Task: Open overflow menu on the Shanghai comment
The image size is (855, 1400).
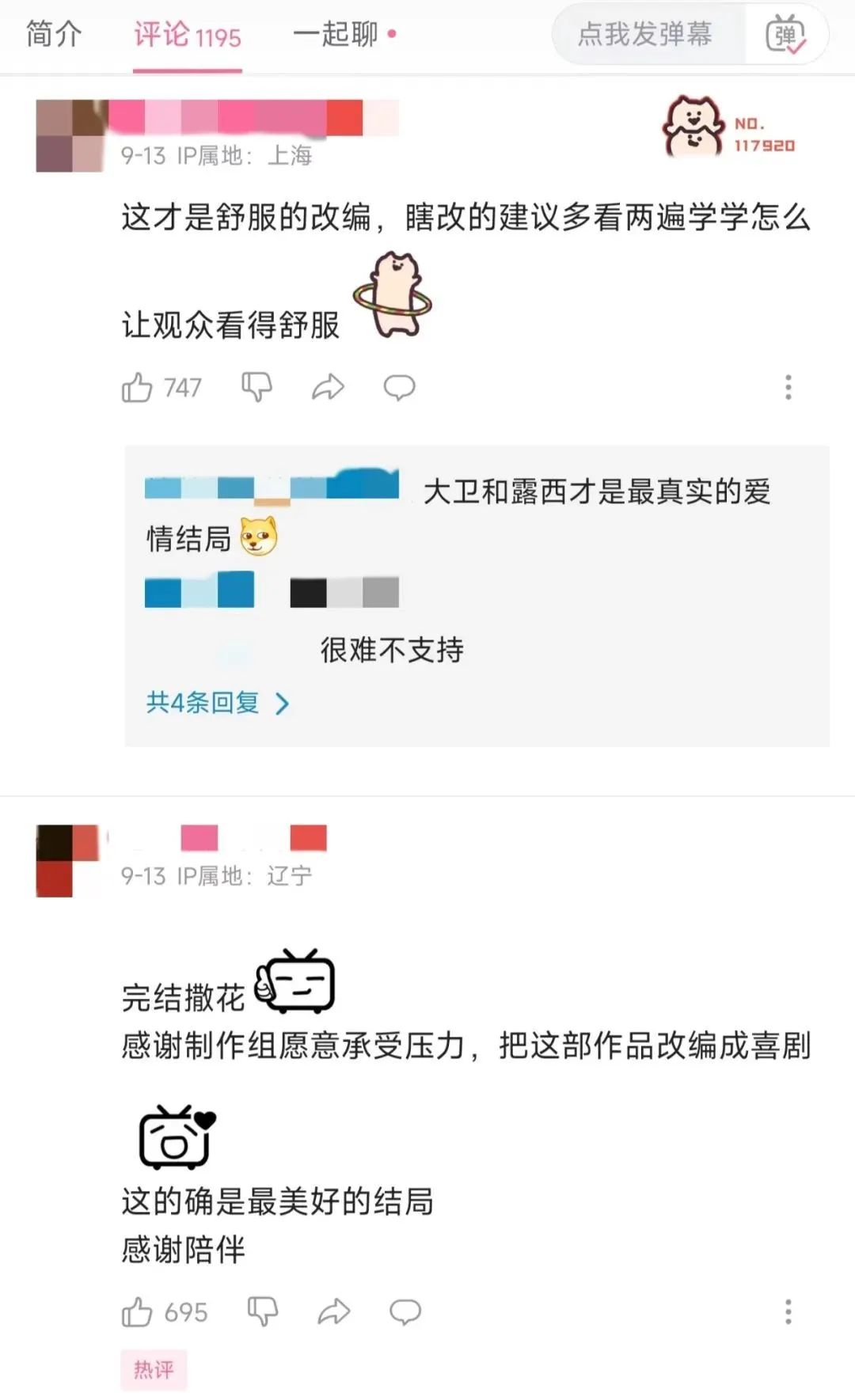Action: click(x=788, y=388)
